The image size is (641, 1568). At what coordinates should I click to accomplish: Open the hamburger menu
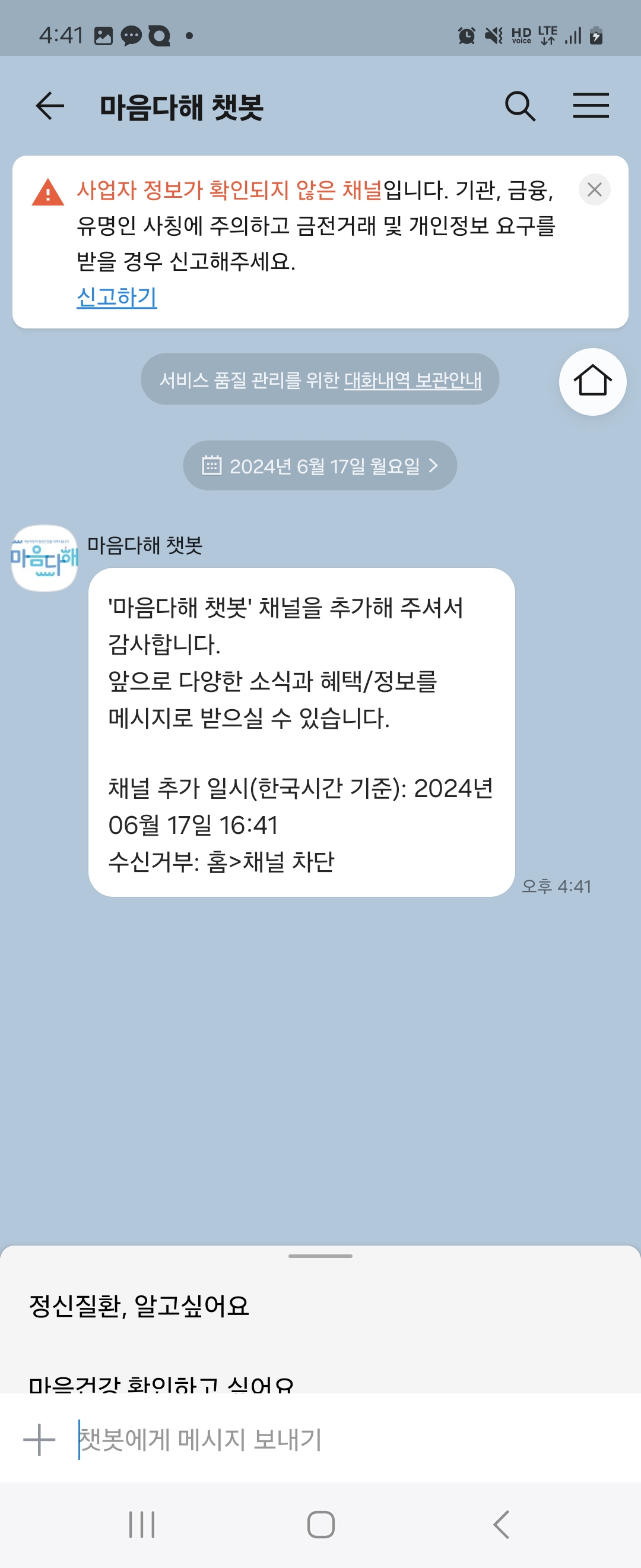(x=591, y=106)
